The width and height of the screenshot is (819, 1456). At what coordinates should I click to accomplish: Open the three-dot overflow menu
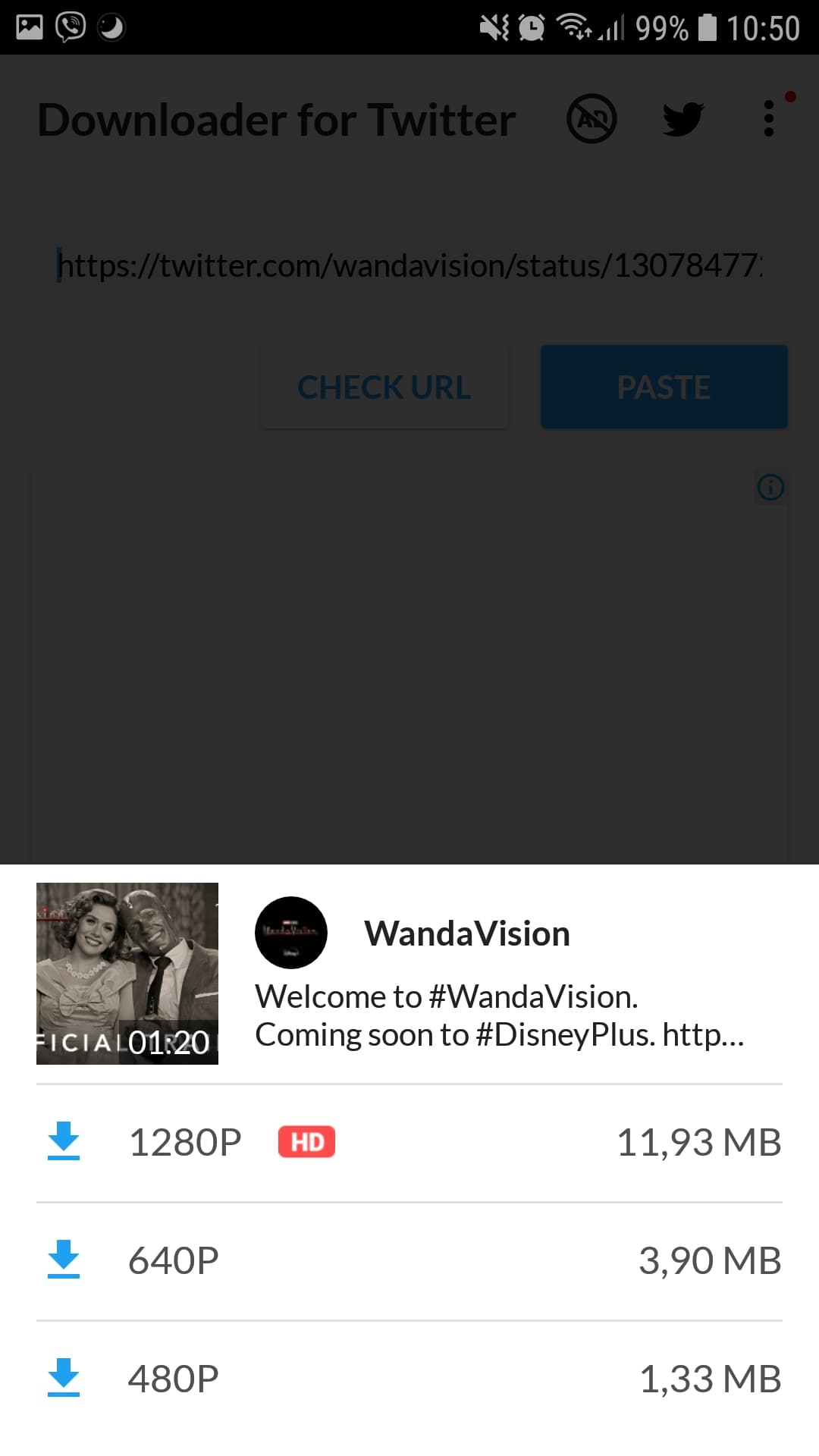point(769,119)
